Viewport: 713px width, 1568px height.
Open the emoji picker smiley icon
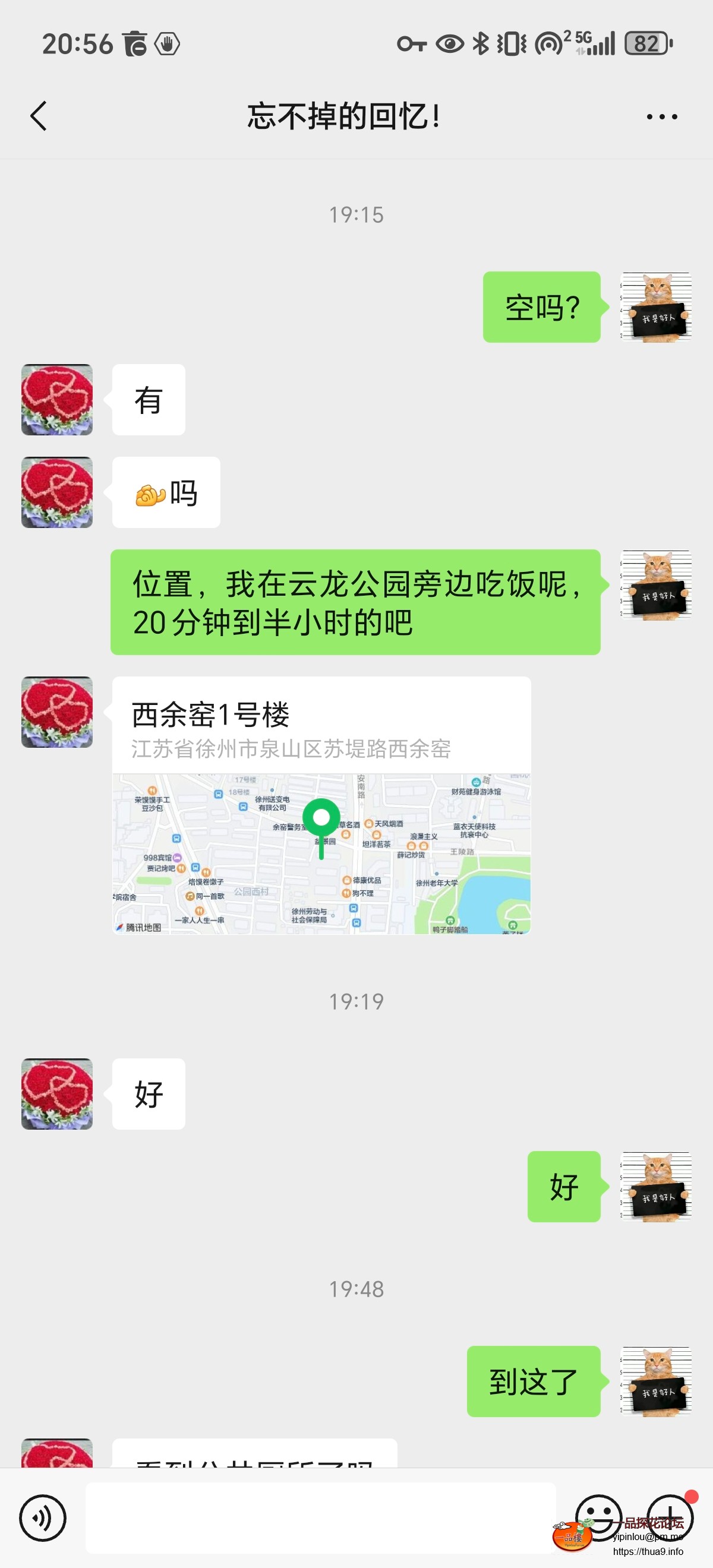point(597,1519)
